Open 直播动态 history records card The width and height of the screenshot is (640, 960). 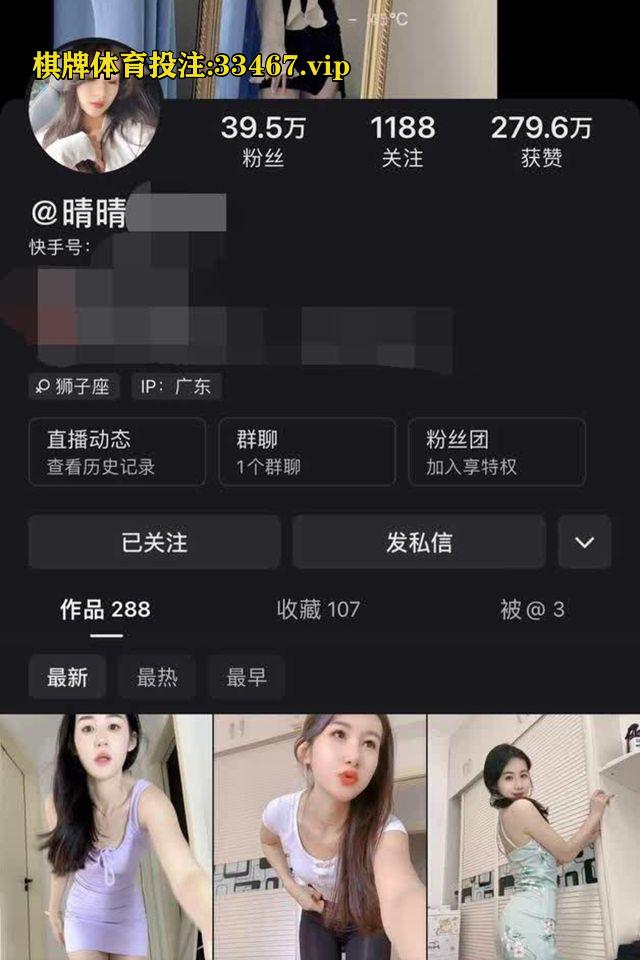(x=117, y=452)
